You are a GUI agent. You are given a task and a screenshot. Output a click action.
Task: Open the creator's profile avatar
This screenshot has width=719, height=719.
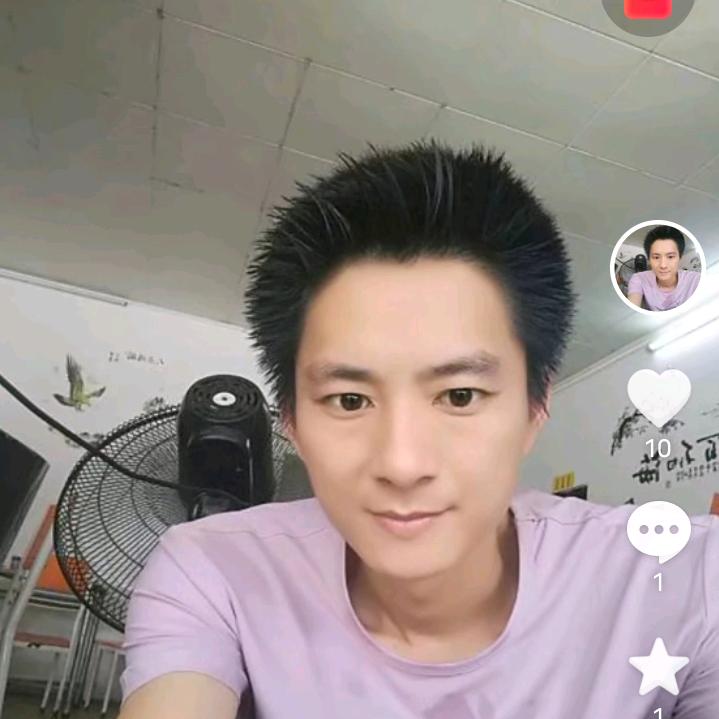[657, 268]
